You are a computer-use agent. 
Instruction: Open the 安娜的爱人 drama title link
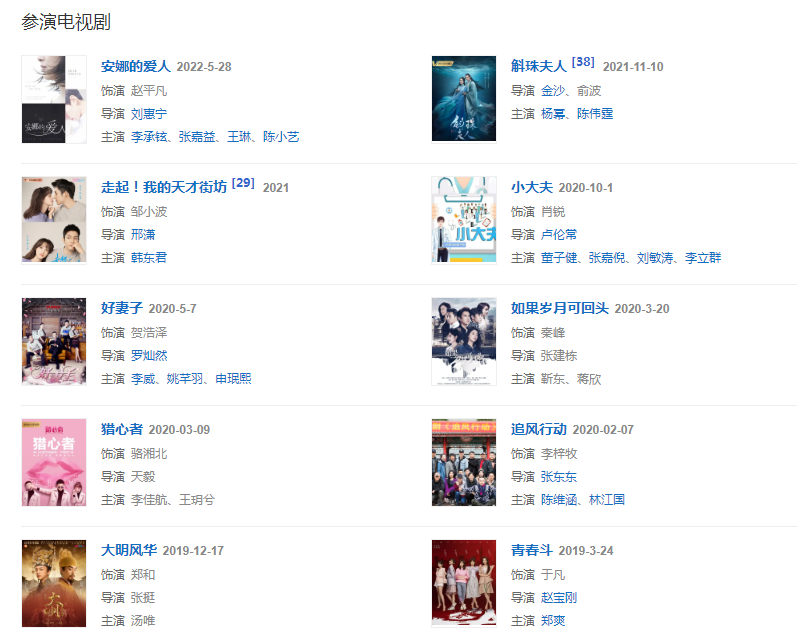(136, 67)
